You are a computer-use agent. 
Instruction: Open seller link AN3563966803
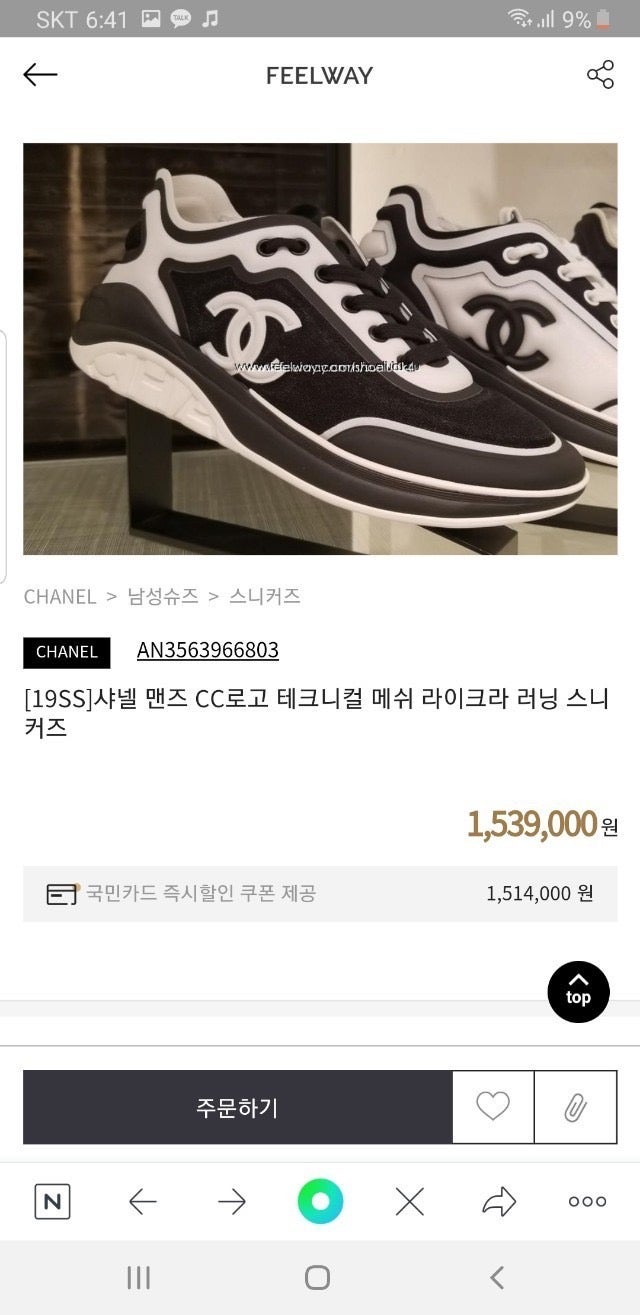click(x=208, y=651)
